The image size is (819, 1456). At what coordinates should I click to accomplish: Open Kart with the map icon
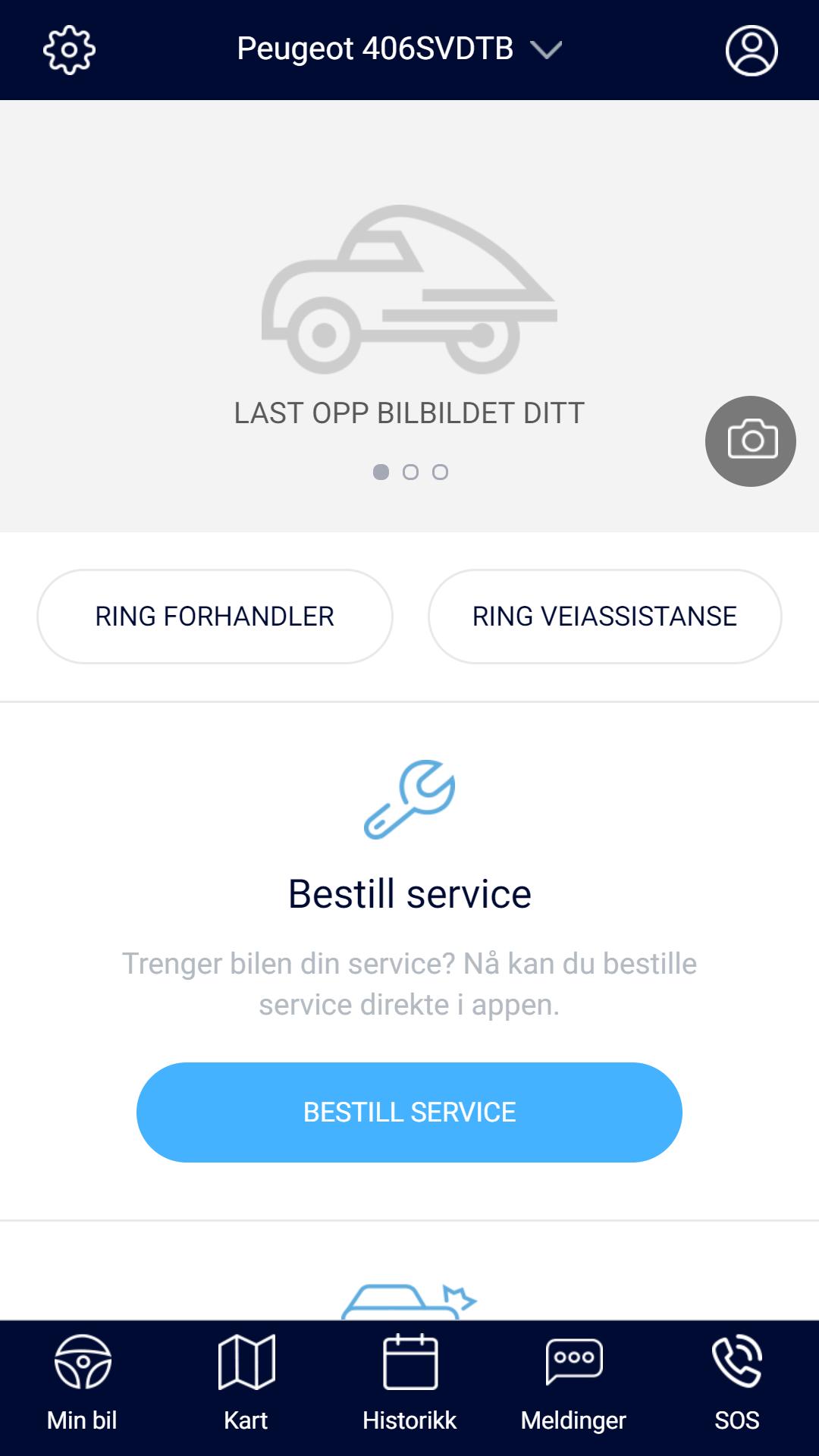[244, 1361]
